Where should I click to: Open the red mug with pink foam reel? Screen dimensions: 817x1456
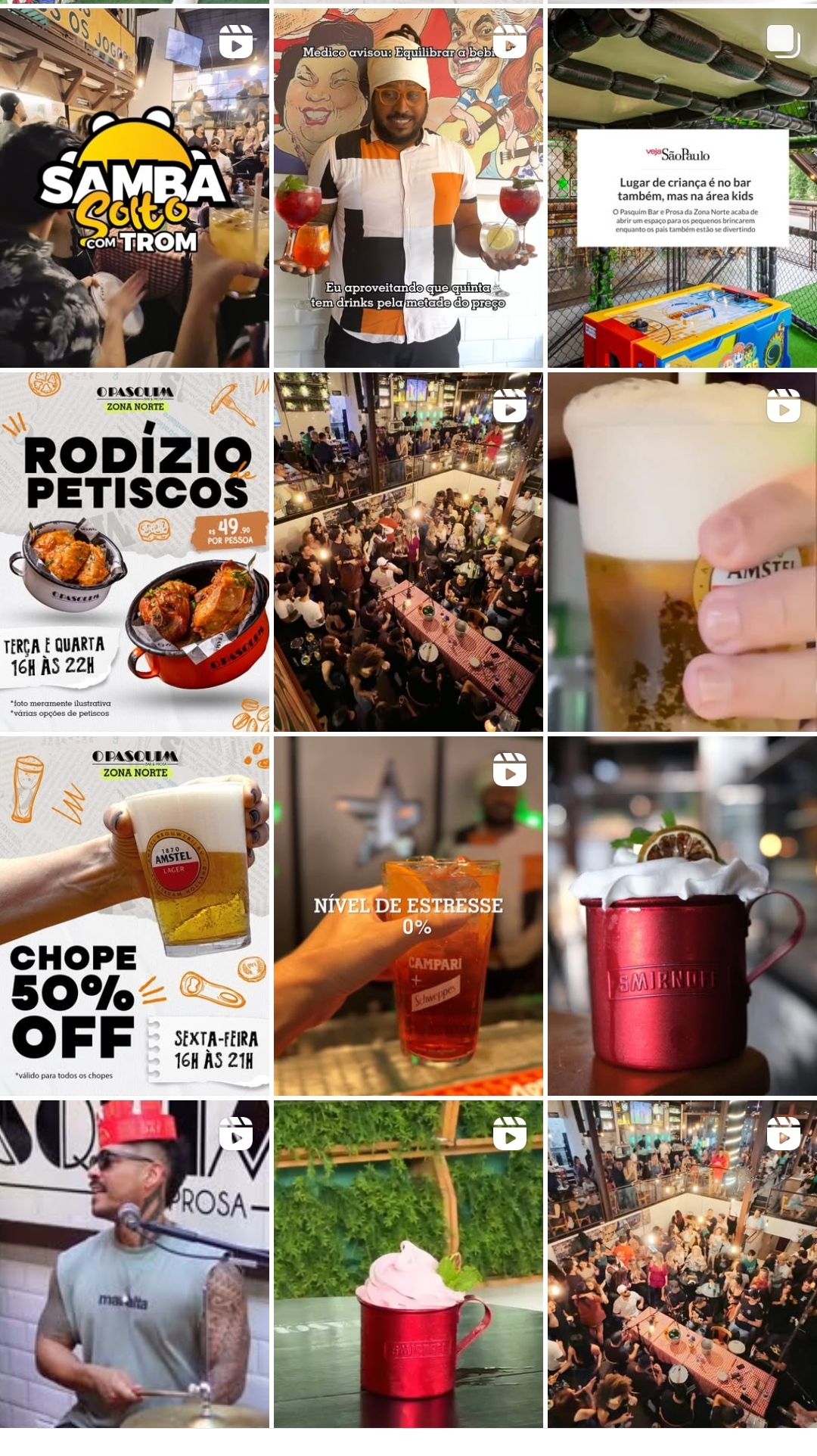(x=408, y=1264)
